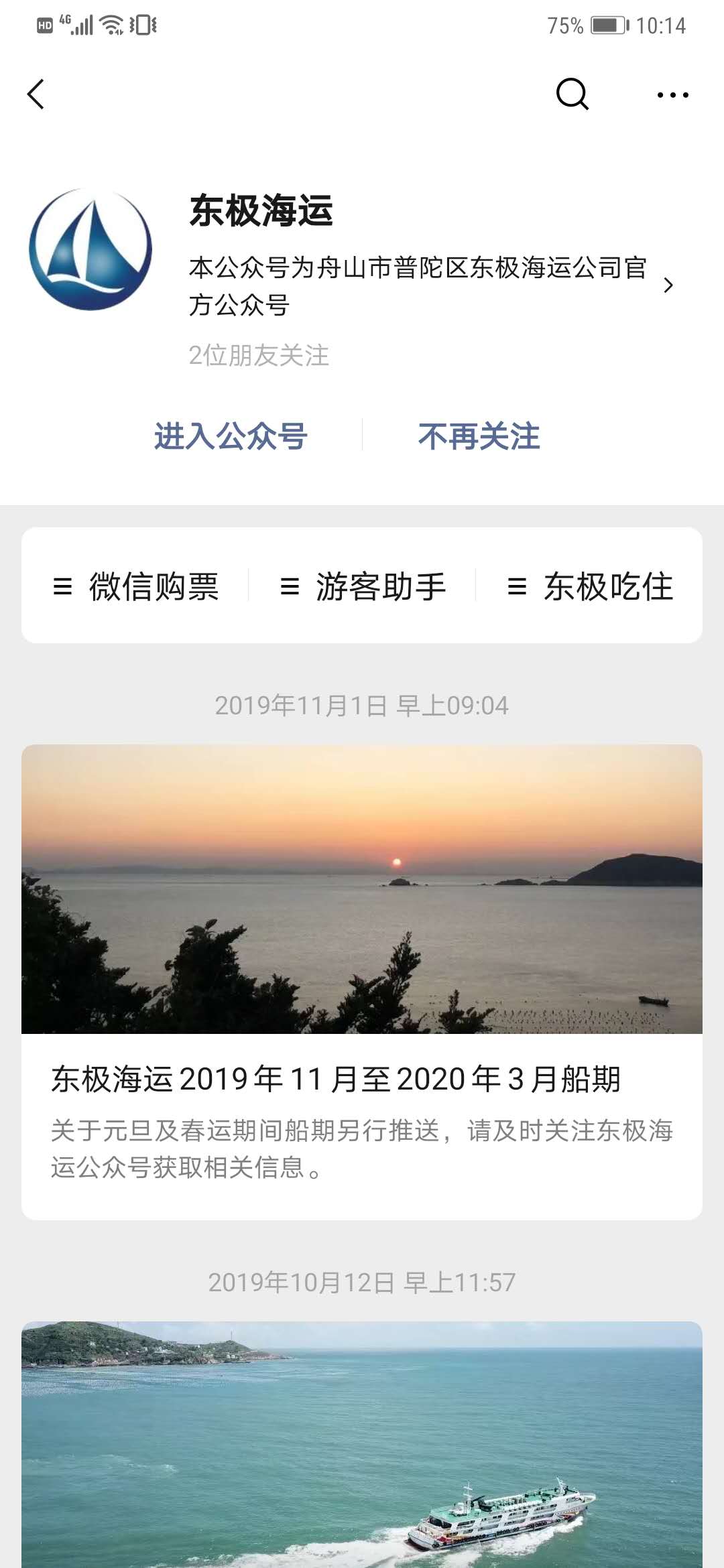Screen dimensions: 724x1568
Task: Tap the 东极海运 account avatar
Action: (x=90, y=251)
